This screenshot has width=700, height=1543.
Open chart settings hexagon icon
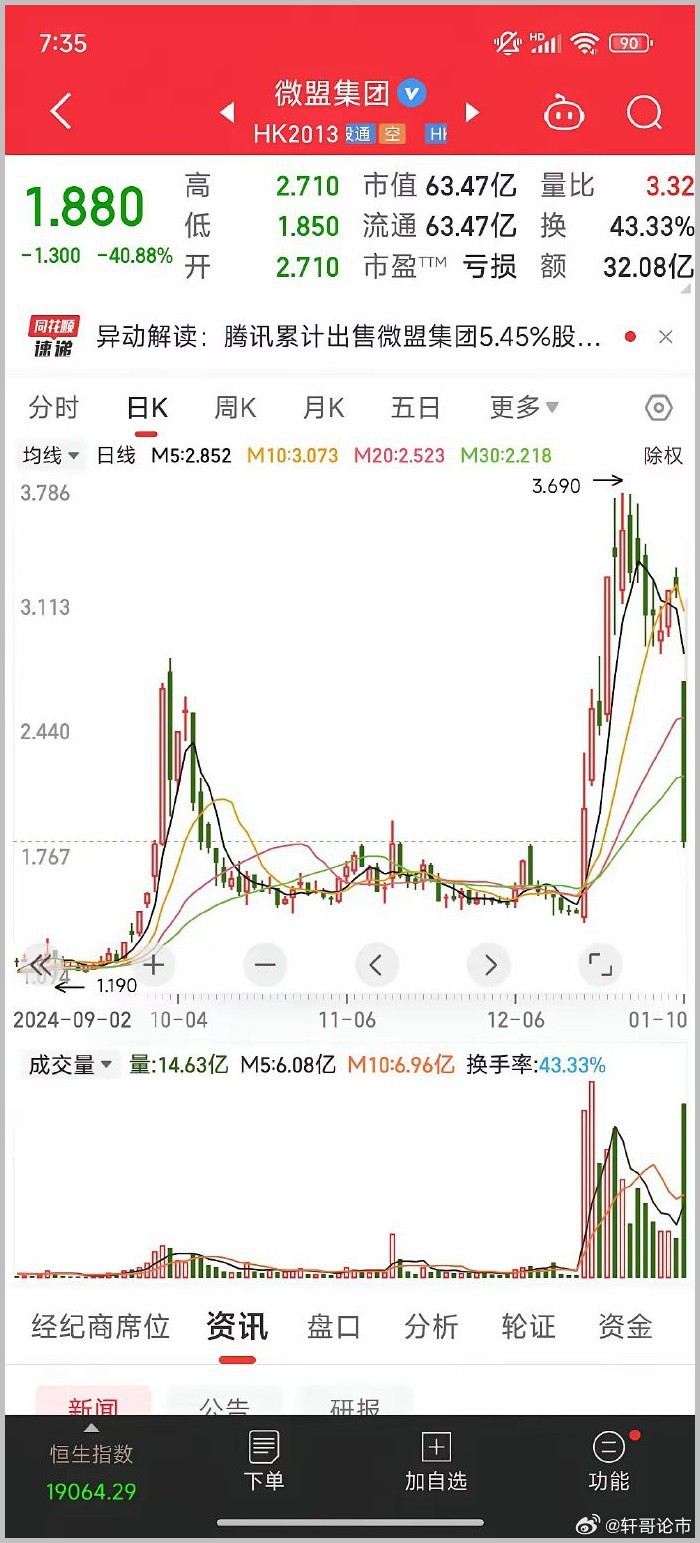658,408
